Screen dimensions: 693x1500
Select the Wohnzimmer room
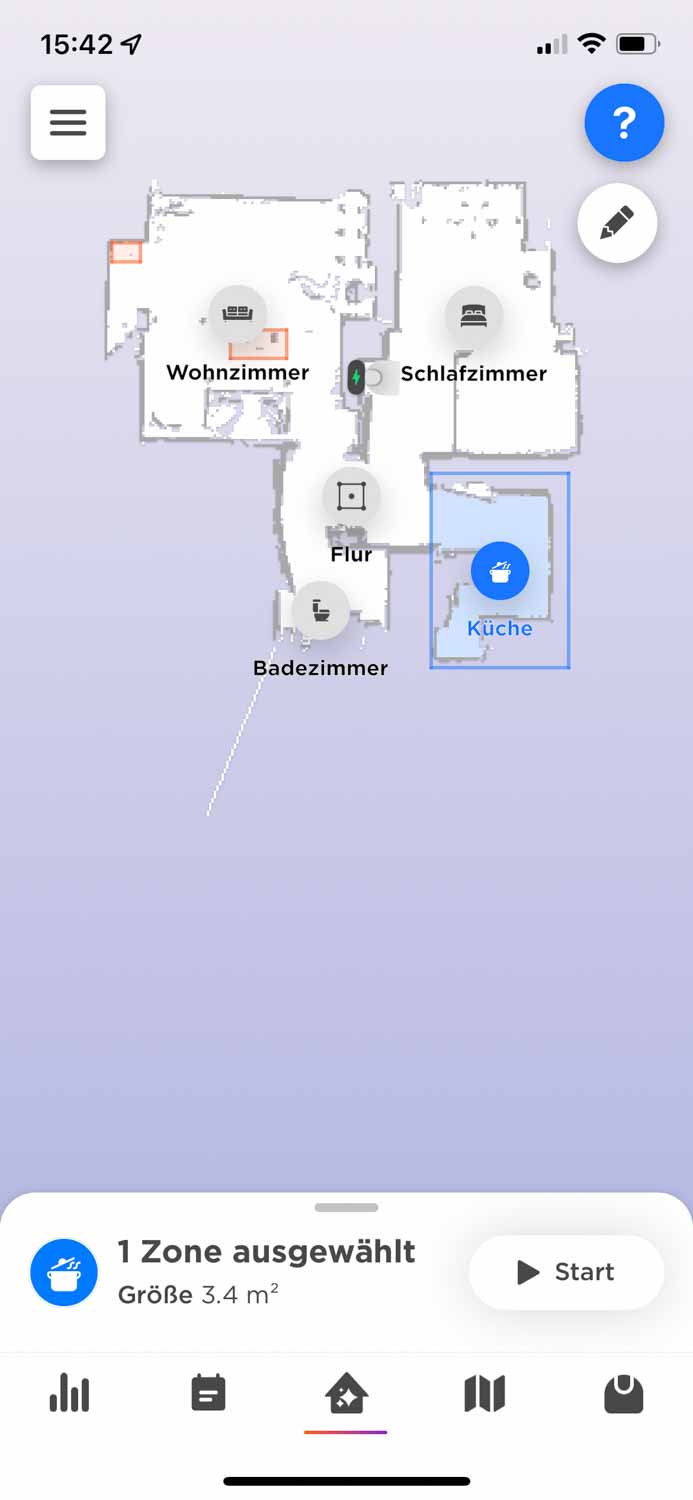(x=238, y=314)
